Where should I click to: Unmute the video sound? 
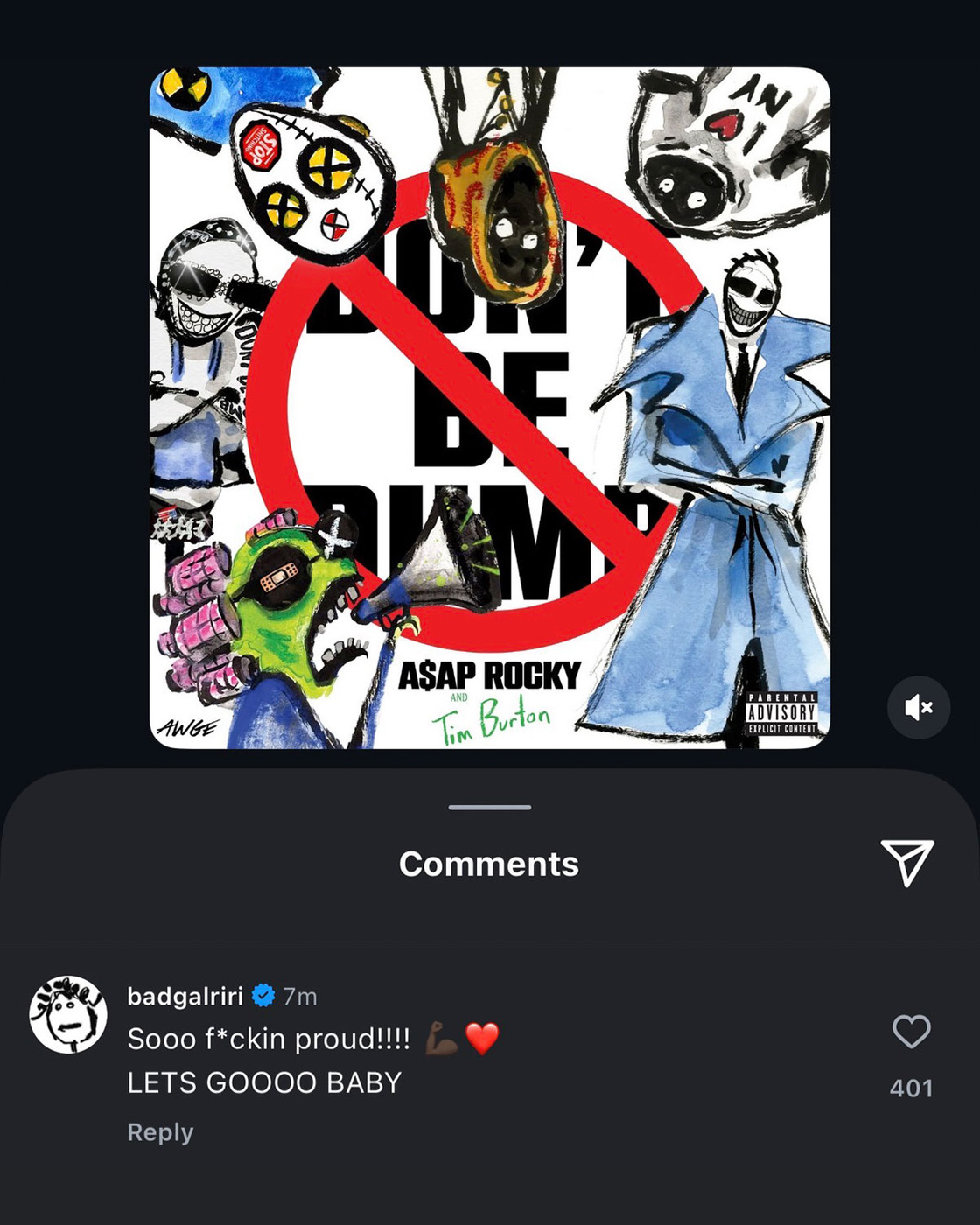[x=918, y=707]
